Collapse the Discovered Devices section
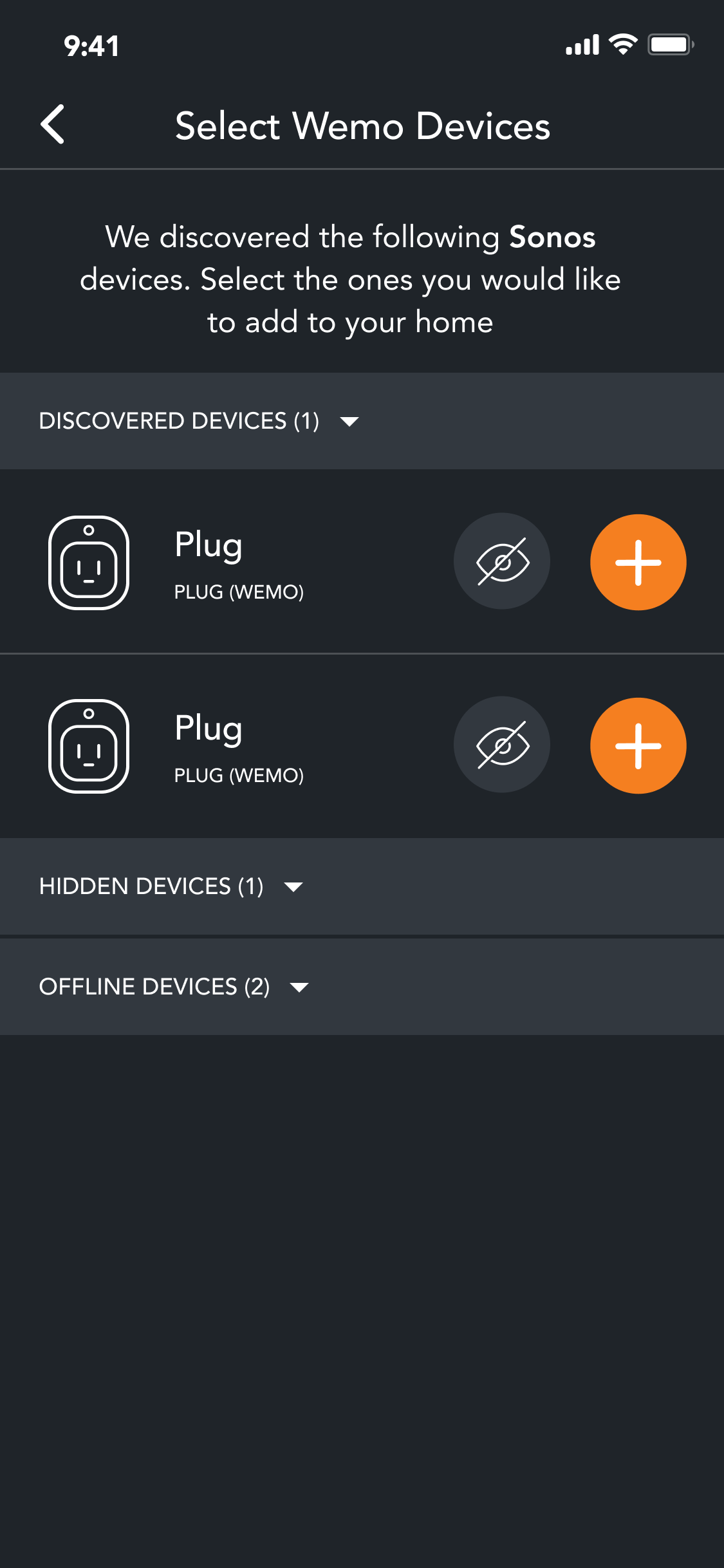Screen dimensions: 724x1568 pos(362,421)
